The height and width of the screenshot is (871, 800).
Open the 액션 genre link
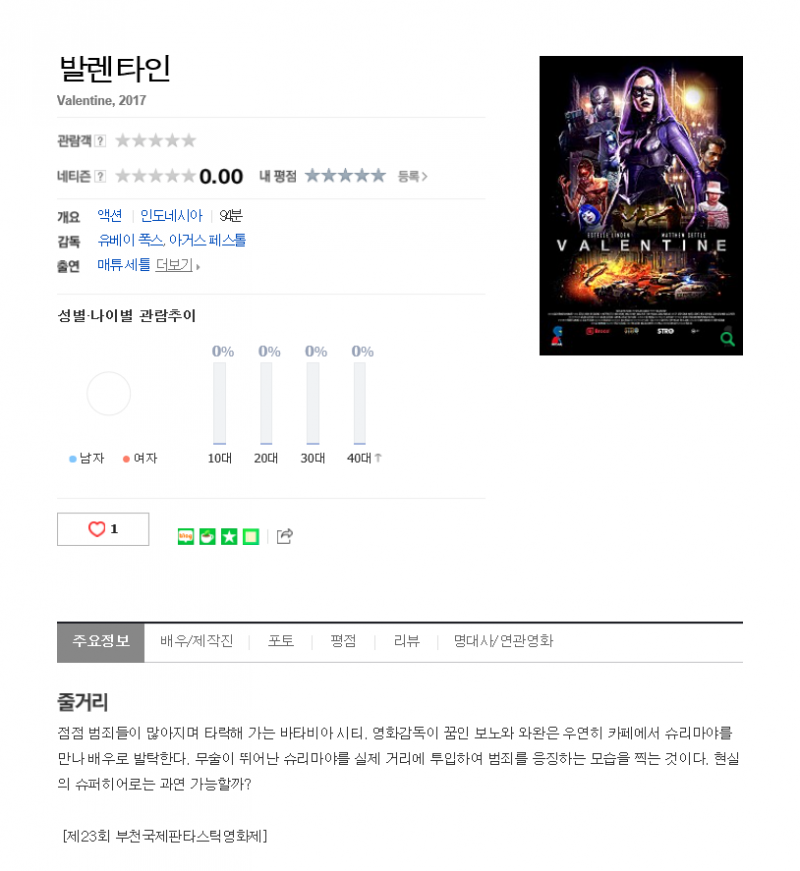pyautogui.click(x=110, y=215)
